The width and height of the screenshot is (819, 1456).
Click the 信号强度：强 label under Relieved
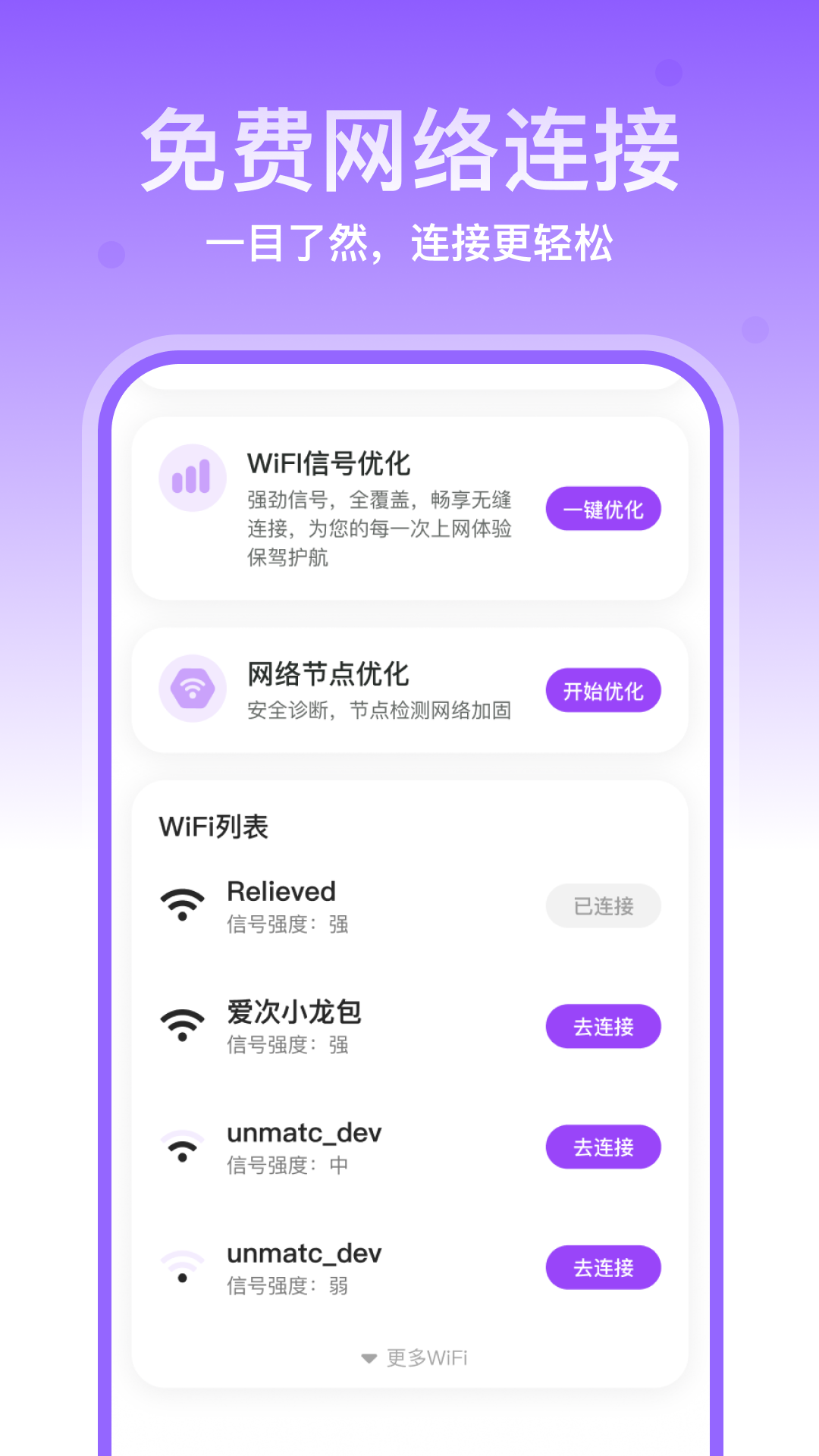[x=288, y=924]
